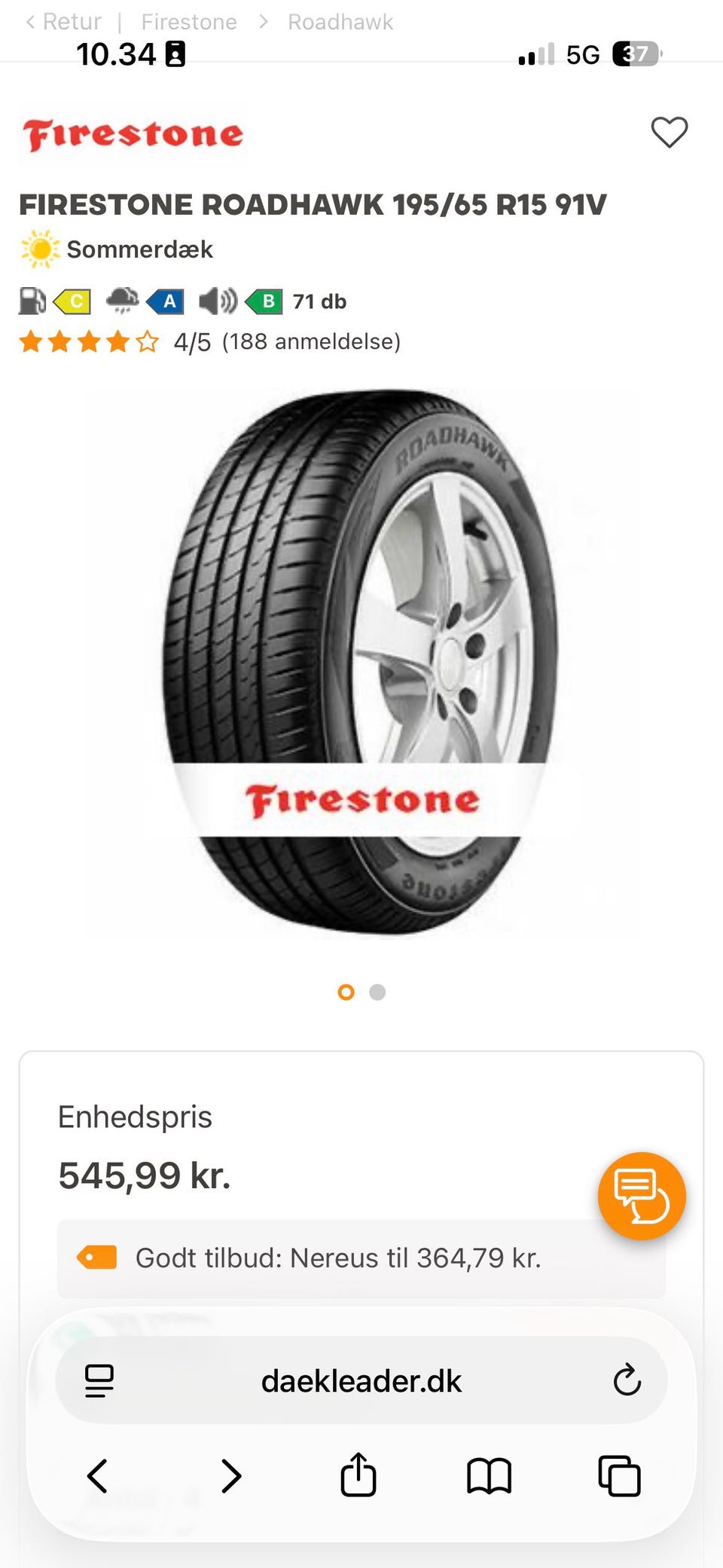Open the Roadhawk breadcrumb link

[340, 22]
